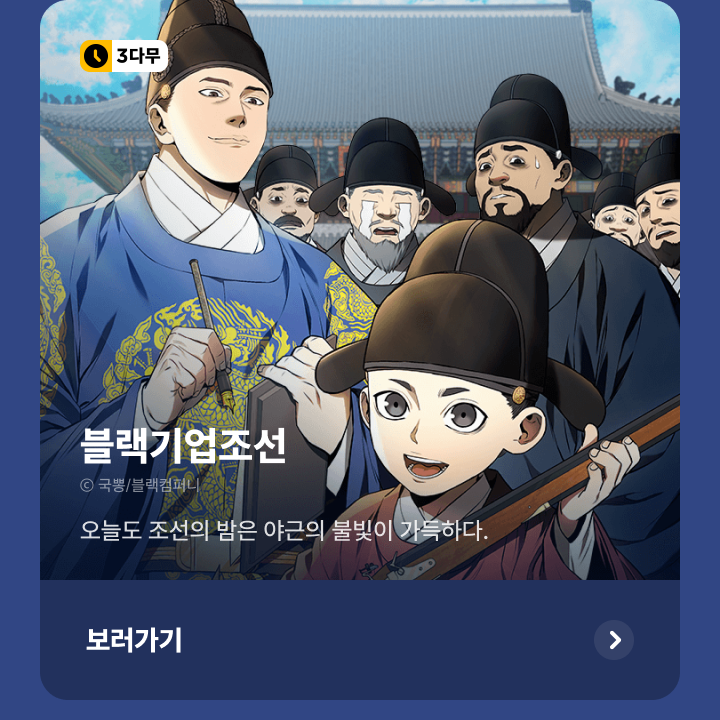The width and height of the screenshot is (720, 720).
Task: Tap the 보러가기 arrow button
Action: (614, 640)
